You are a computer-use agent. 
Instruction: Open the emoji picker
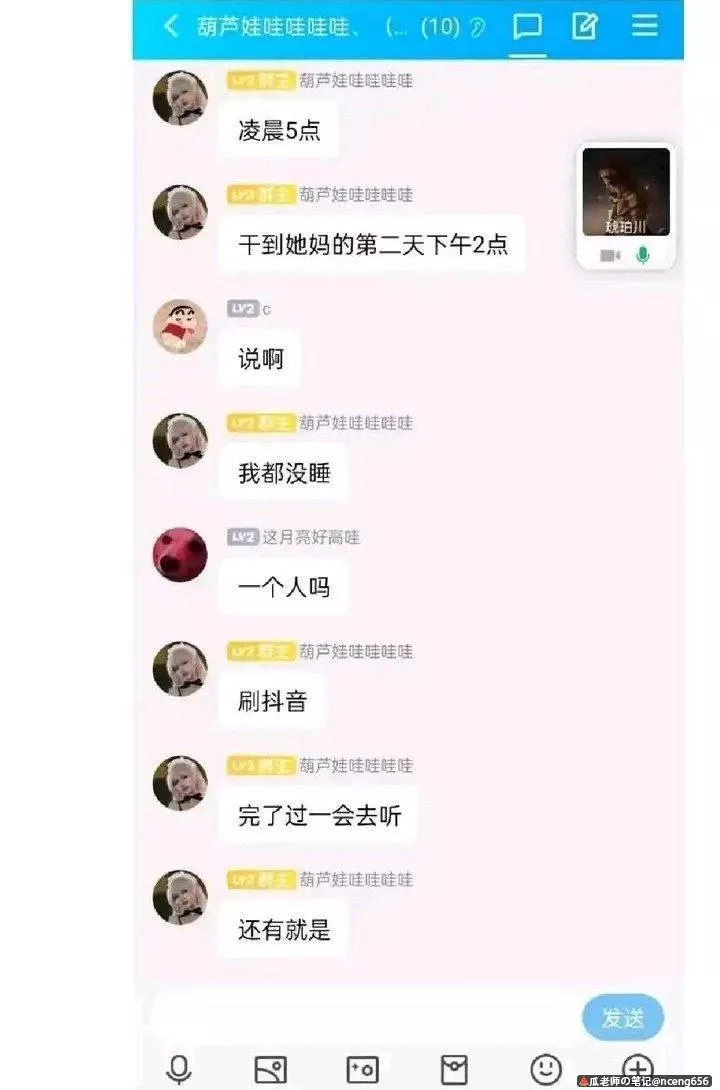click(546, 1068)
